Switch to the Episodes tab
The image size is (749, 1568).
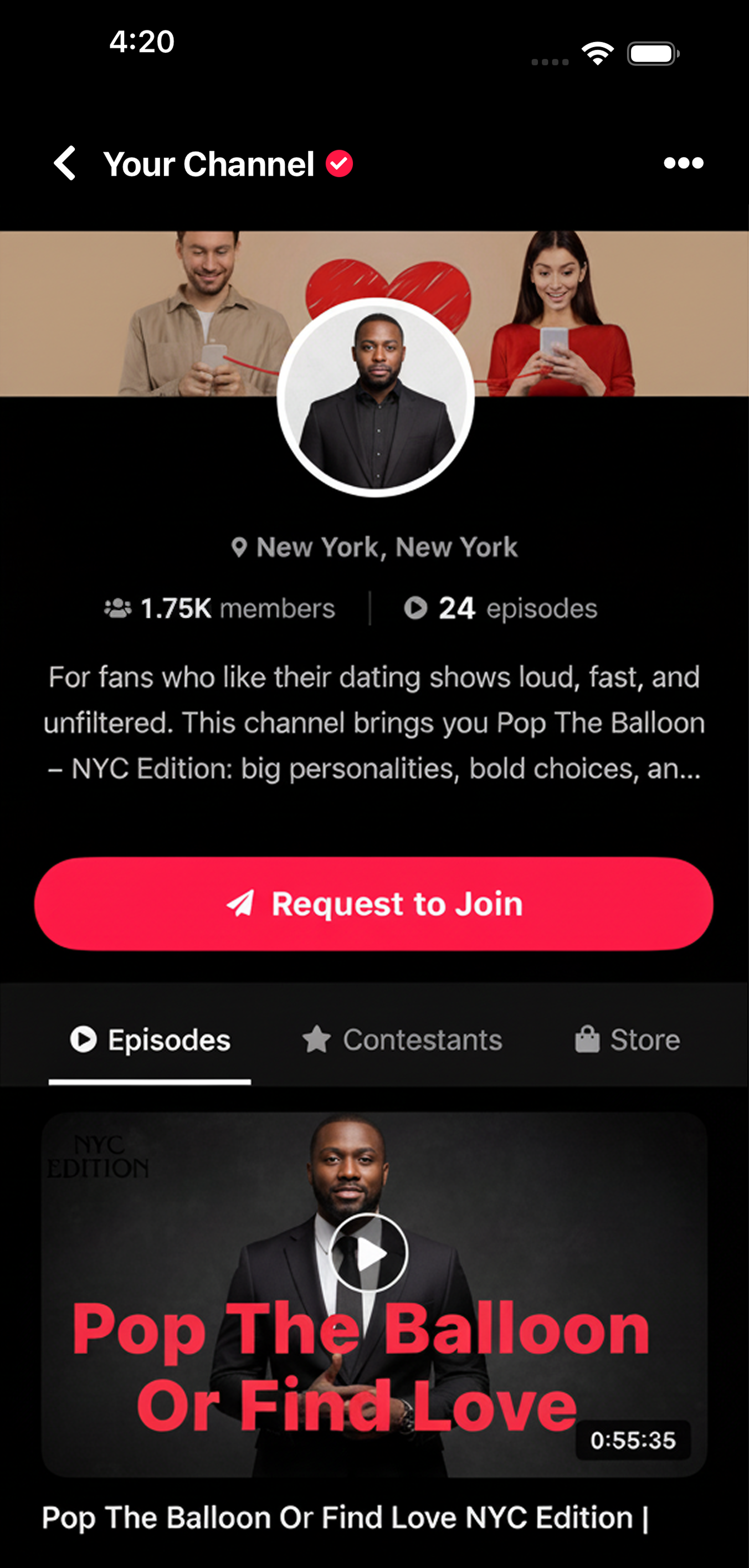(150, 1039)
